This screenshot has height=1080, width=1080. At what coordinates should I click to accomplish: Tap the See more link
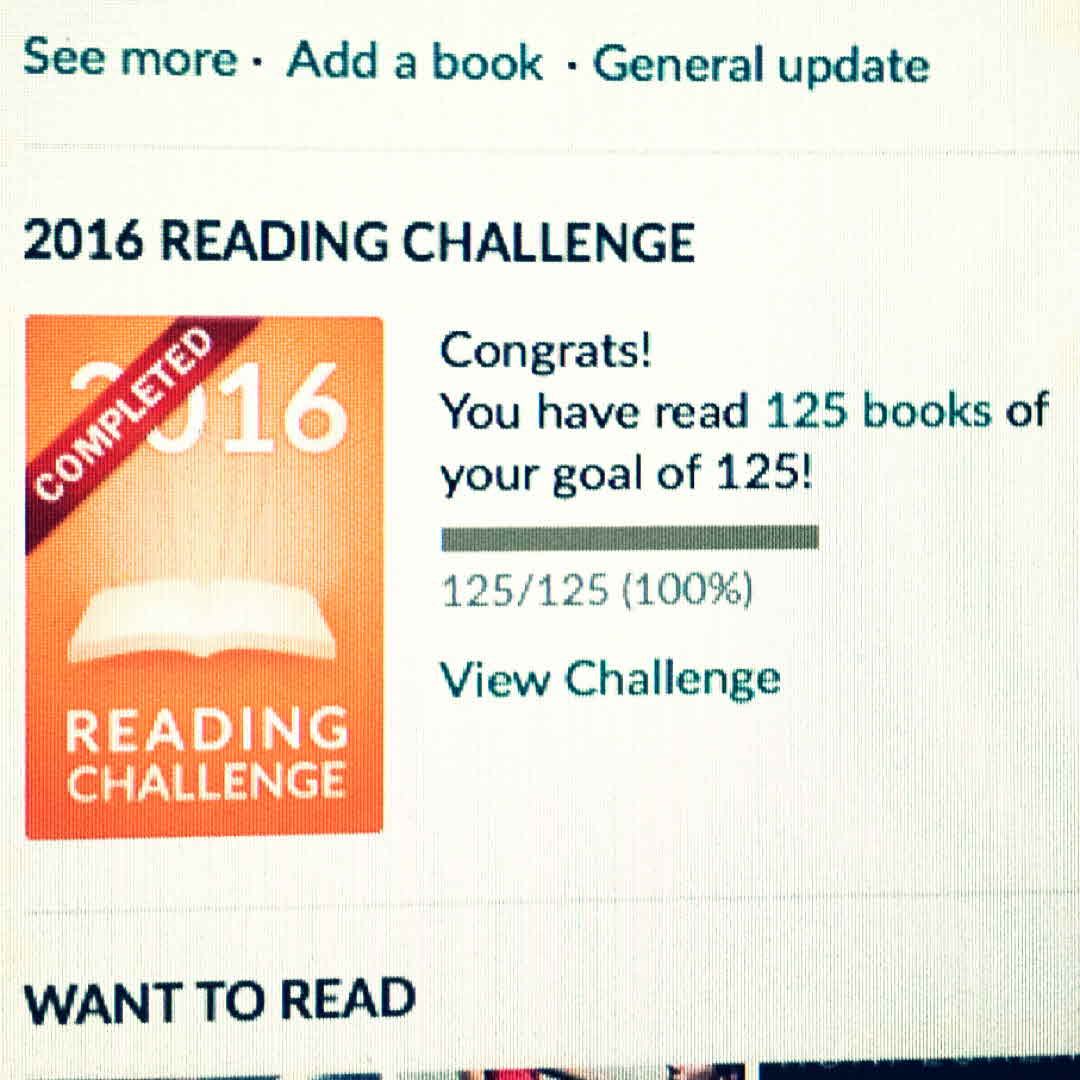pyautogui.click(x=130, y=60)
